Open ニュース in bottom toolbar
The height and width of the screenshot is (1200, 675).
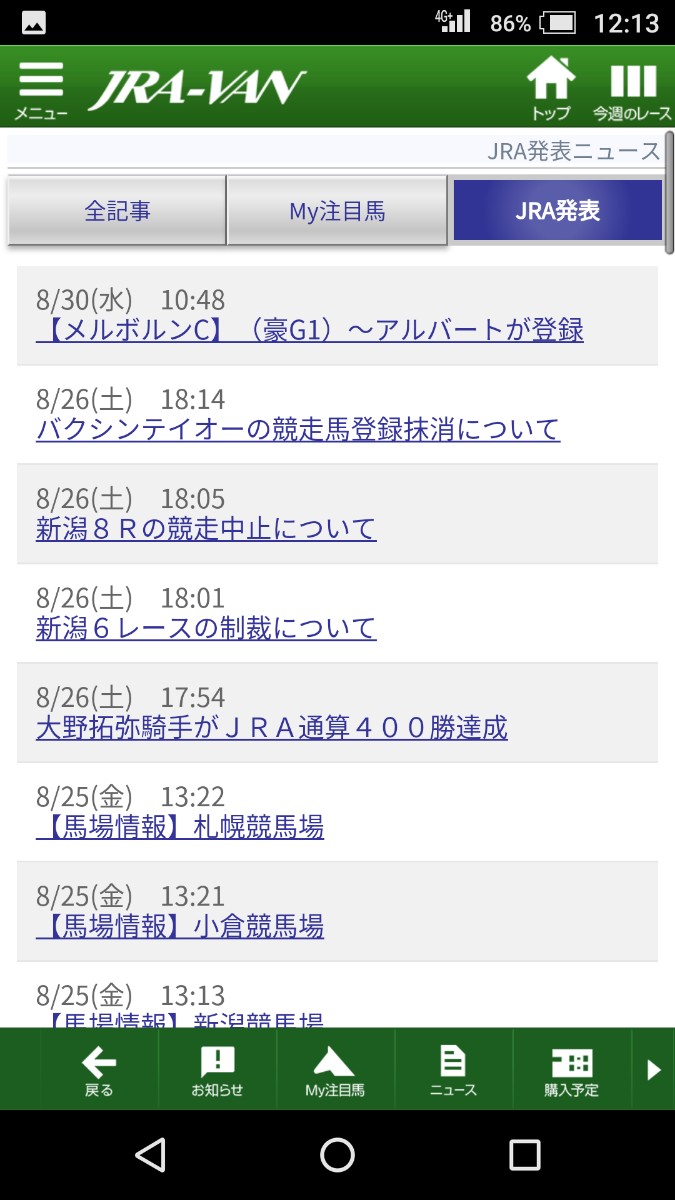(x=453, y=1070)
